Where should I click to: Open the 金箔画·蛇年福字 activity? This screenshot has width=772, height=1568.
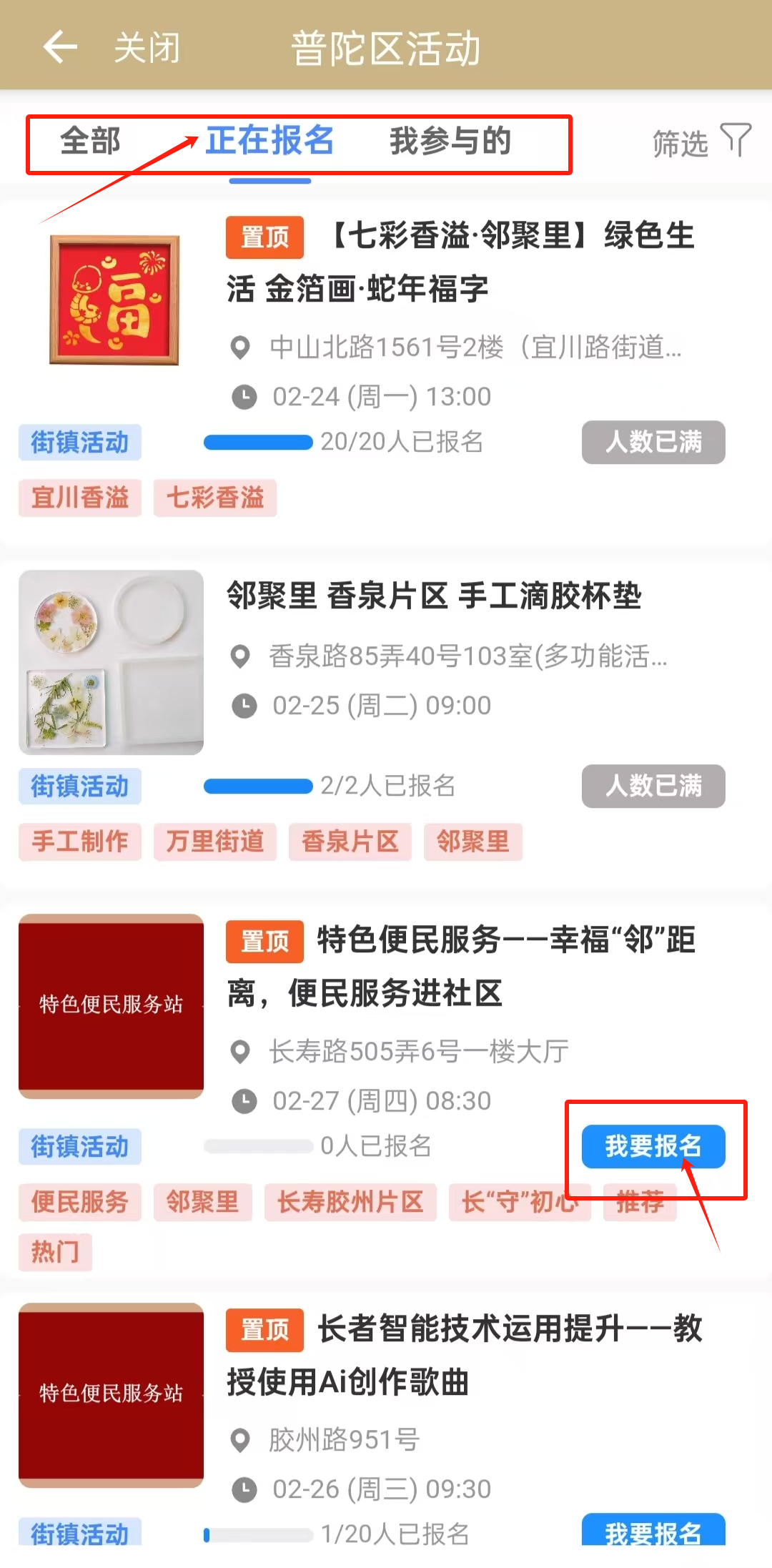tap(460, 262)
